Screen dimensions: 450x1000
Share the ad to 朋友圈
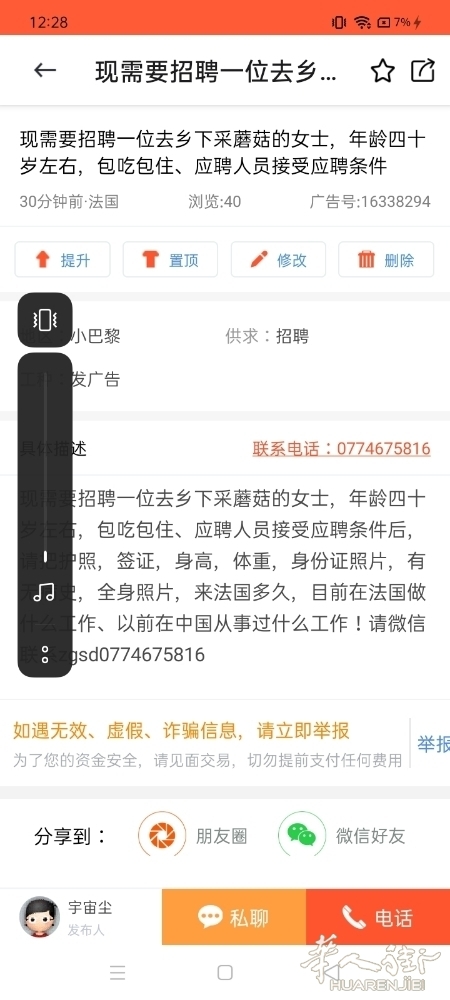coord(193,835)
